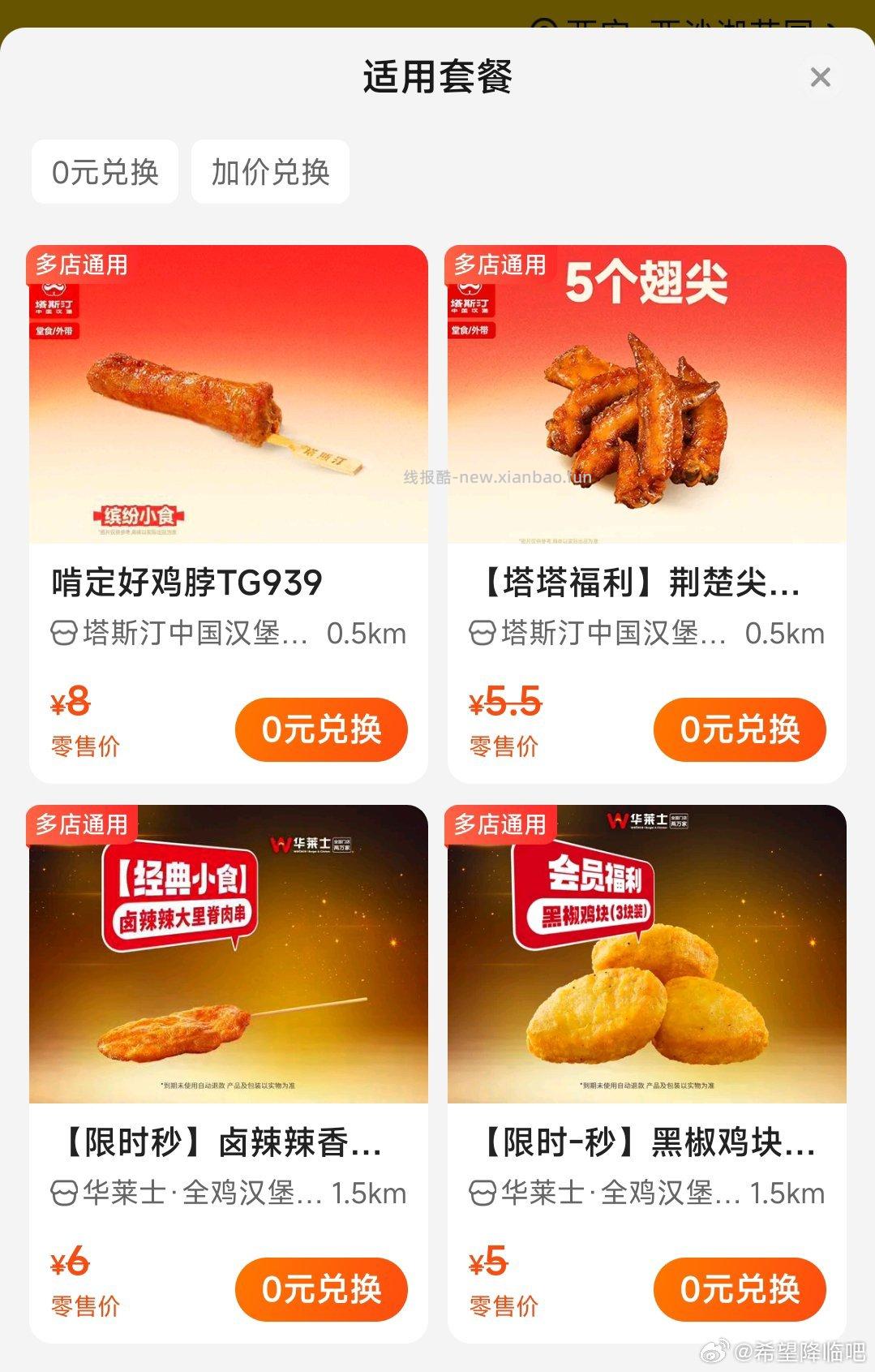Close the 适用套餐 popup

(x=821, y=78)
